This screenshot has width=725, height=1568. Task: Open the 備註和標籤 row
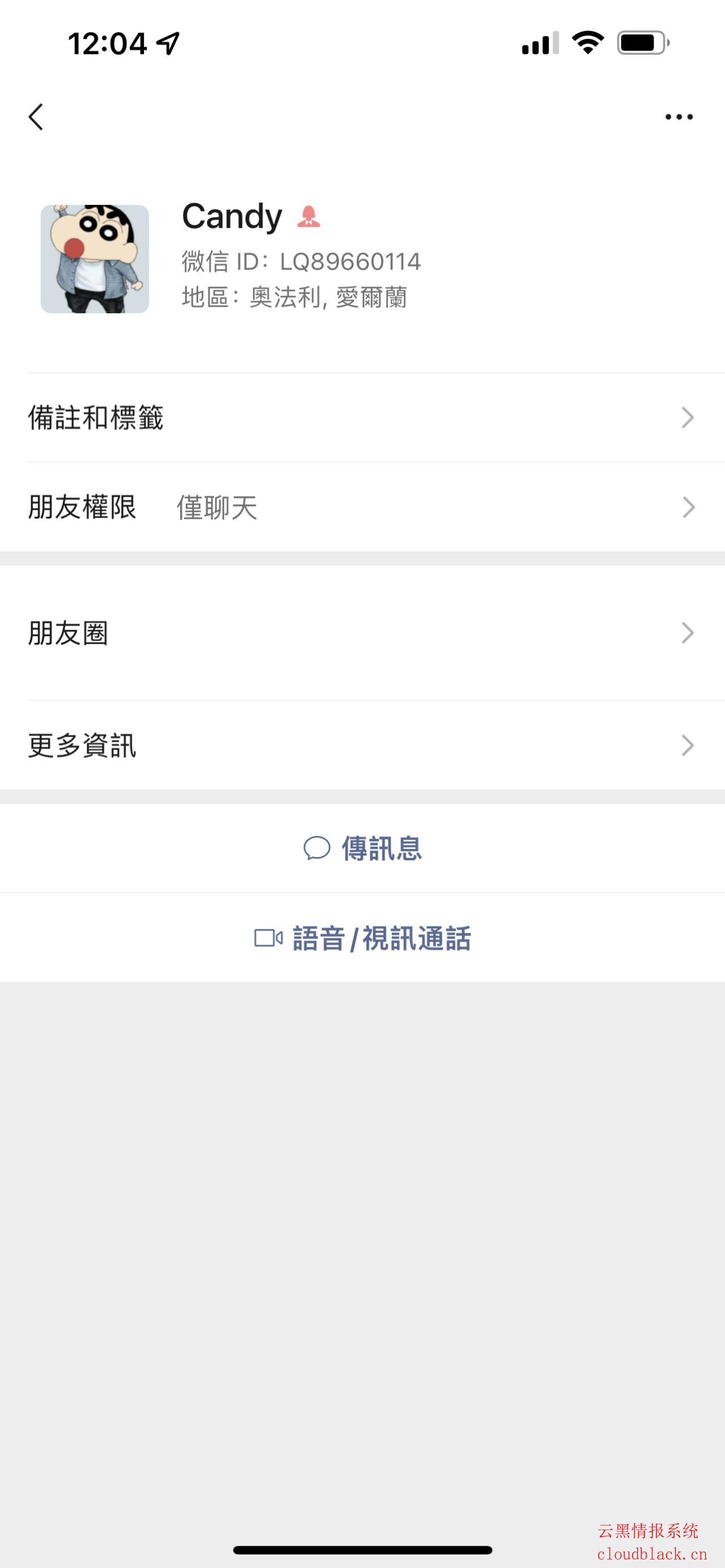pyautogui.click(x=362, y=417)
